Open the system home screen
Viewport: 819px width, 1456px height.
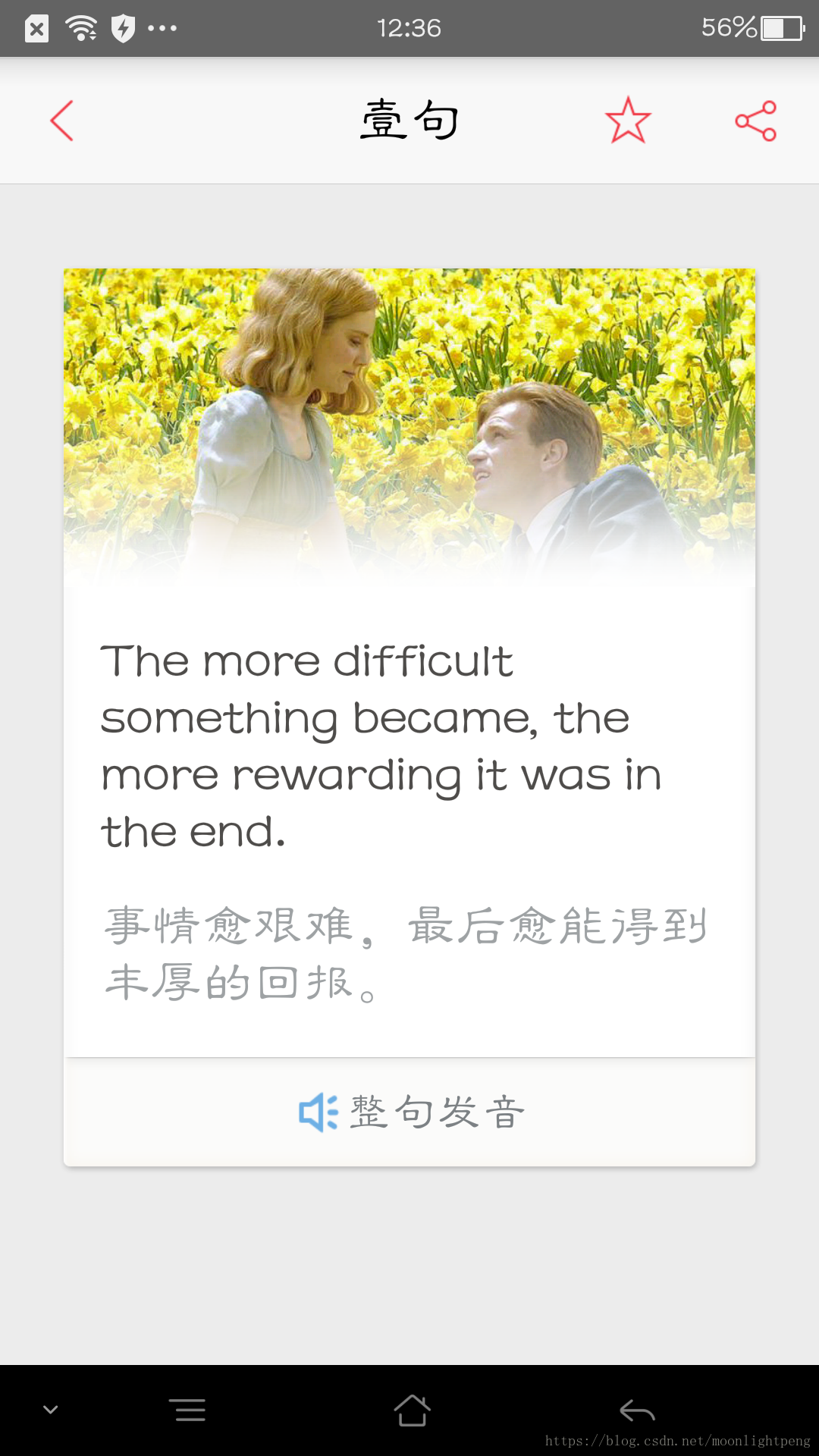click(x=412, y=1410)
